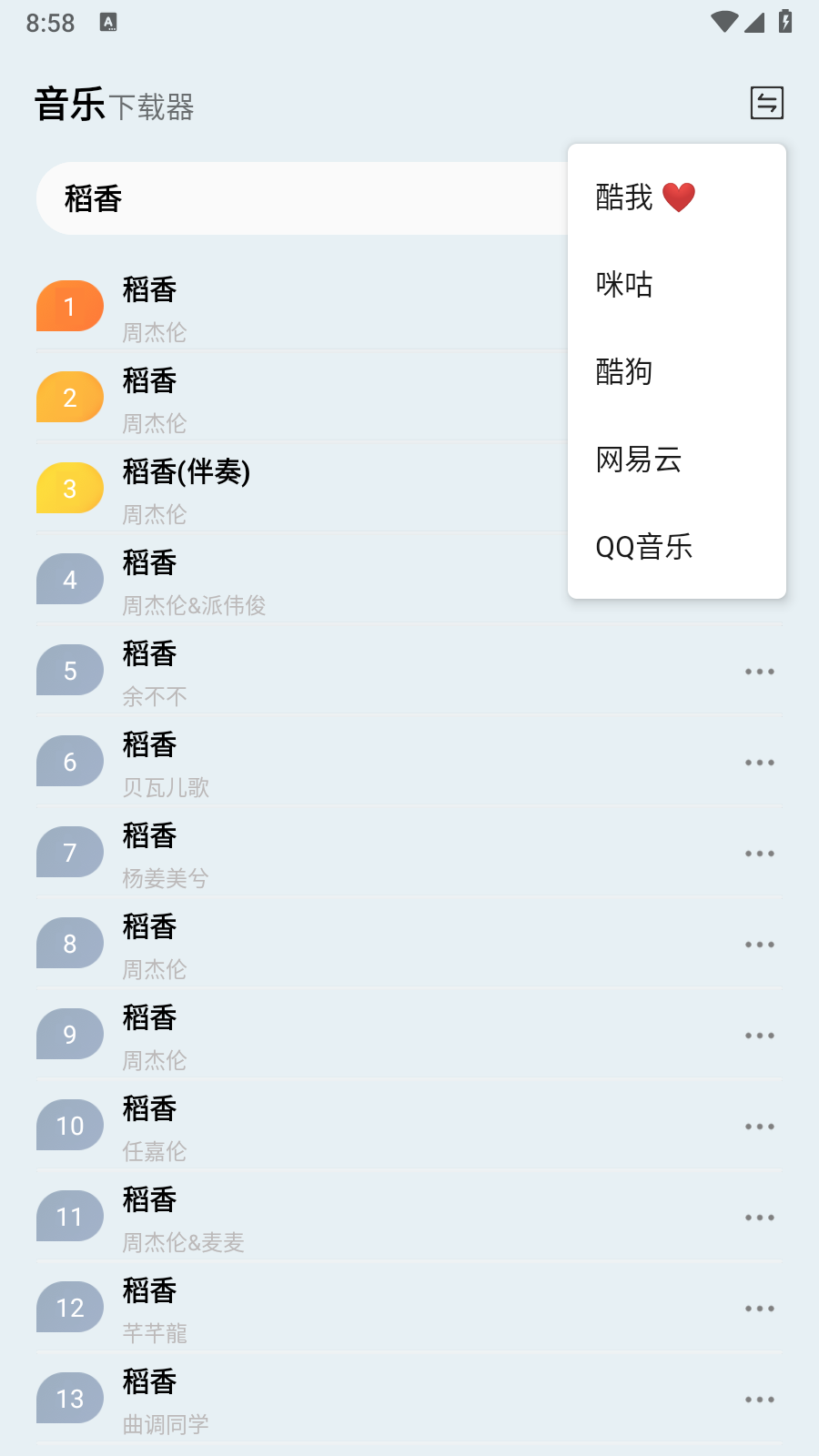
Task: Open more options for 杨姜美兮's 稻香
Action: coord(759,853)
